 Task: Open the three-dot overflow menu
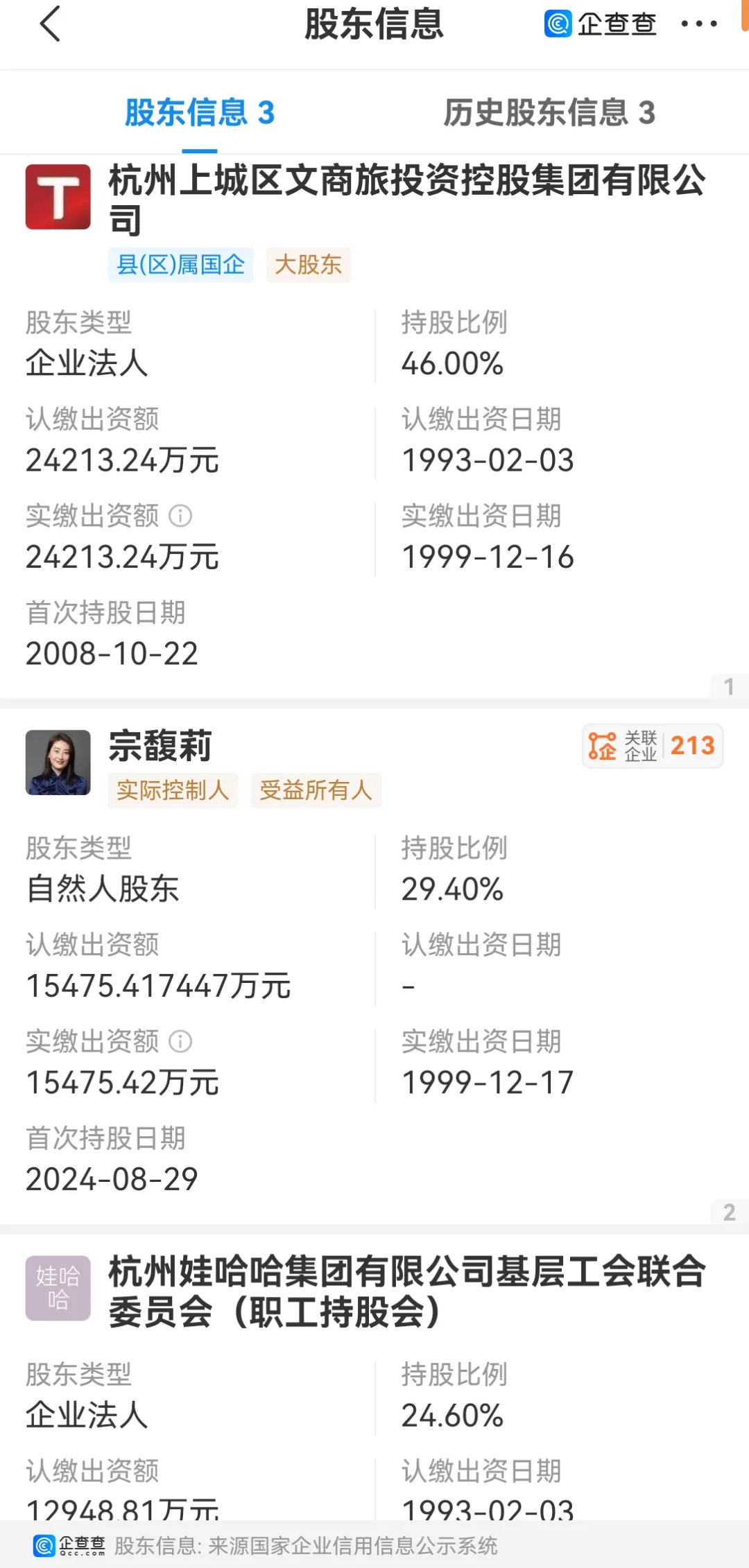698,24
